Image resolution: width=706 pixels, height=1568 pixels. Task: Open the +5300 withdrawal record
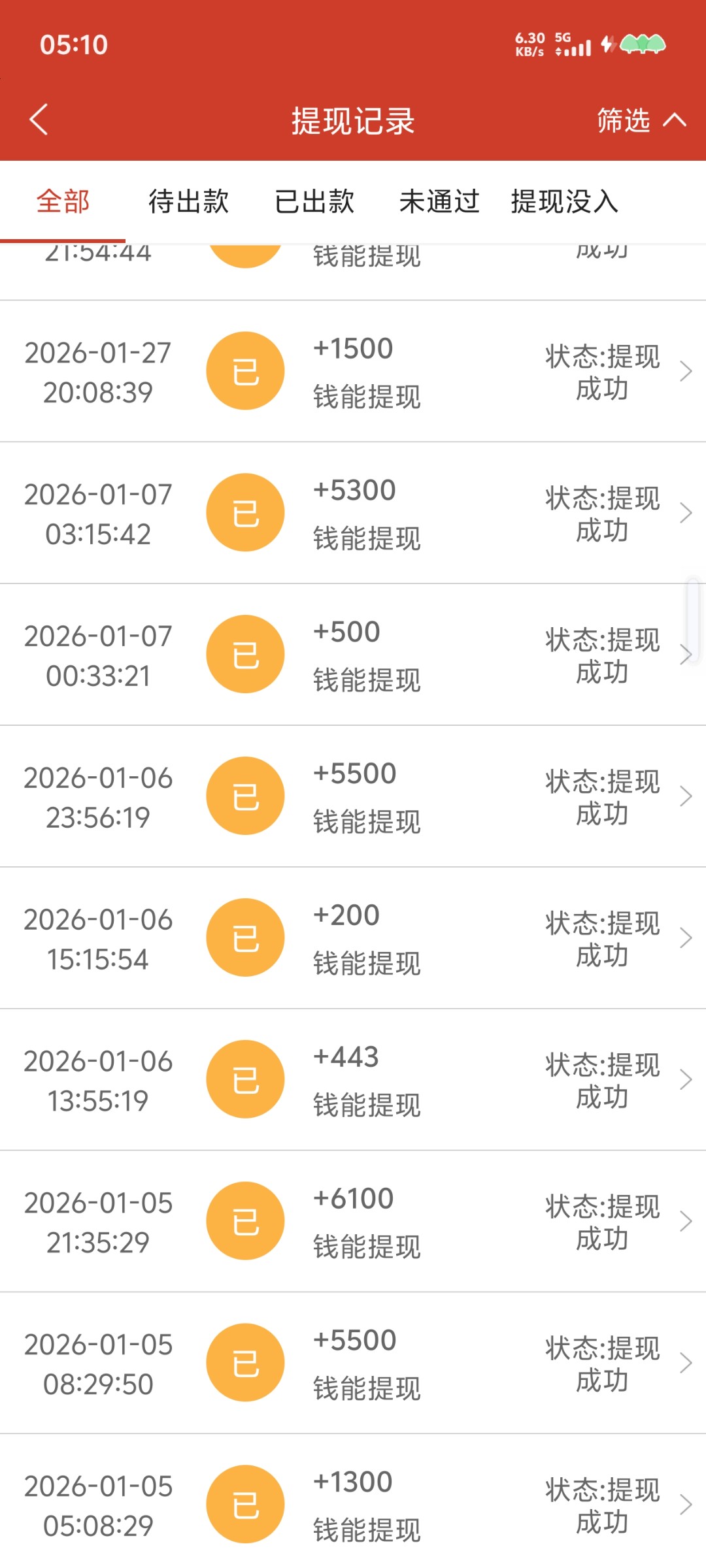click(353, 513)
